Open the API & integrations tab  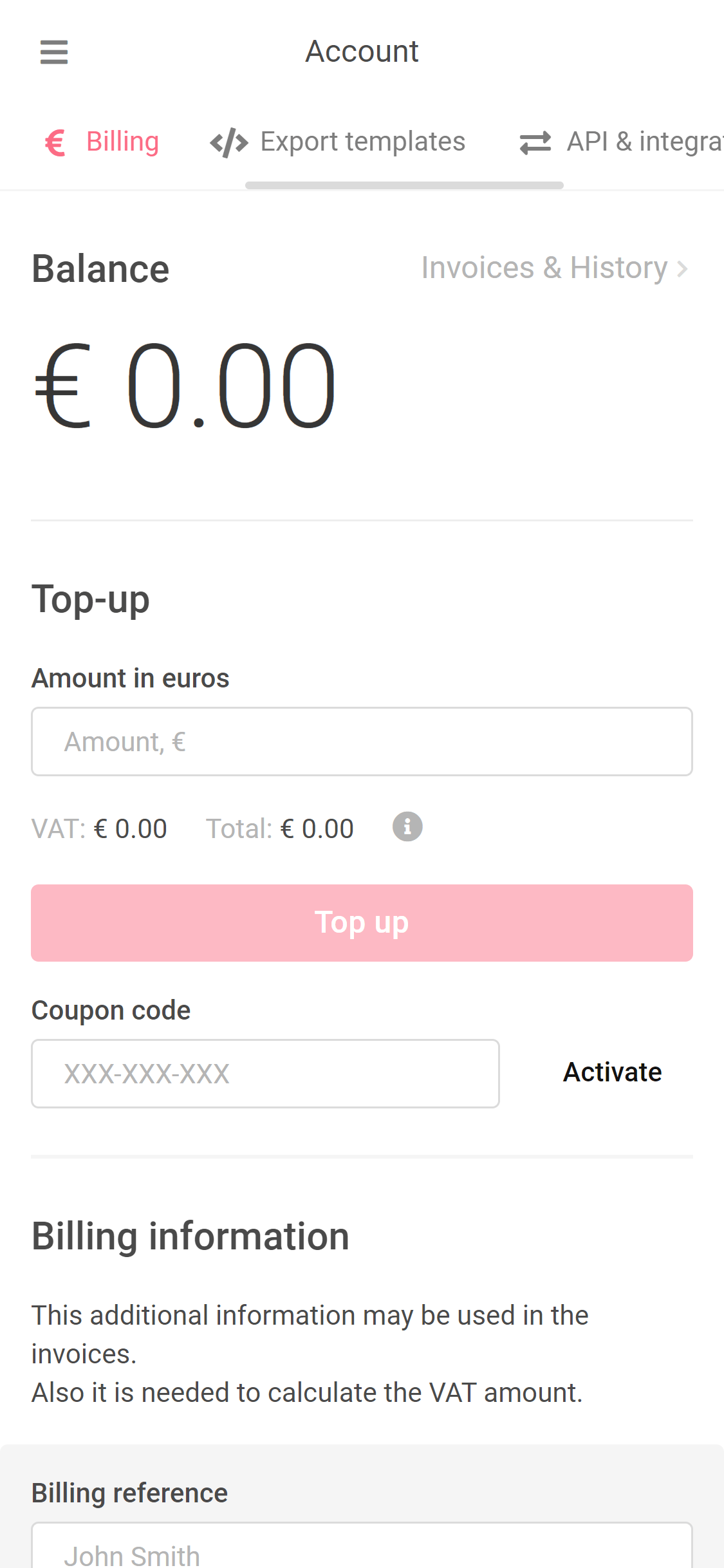tap(622, 142)
